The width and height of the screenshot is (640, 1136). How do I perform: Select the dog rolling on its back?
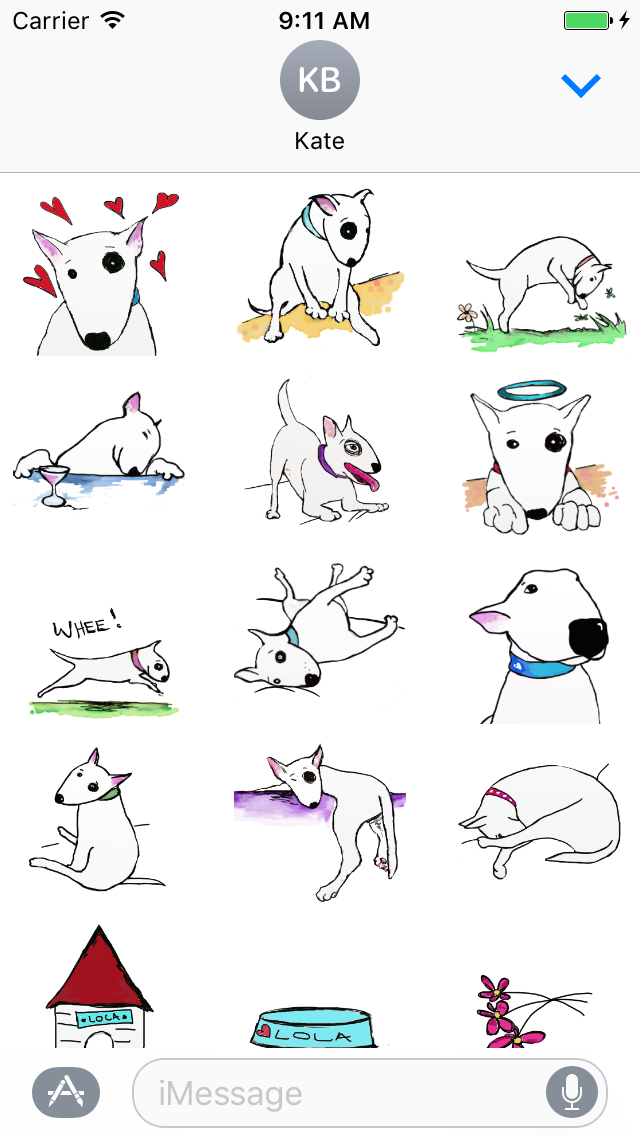[x=318, y=628]
